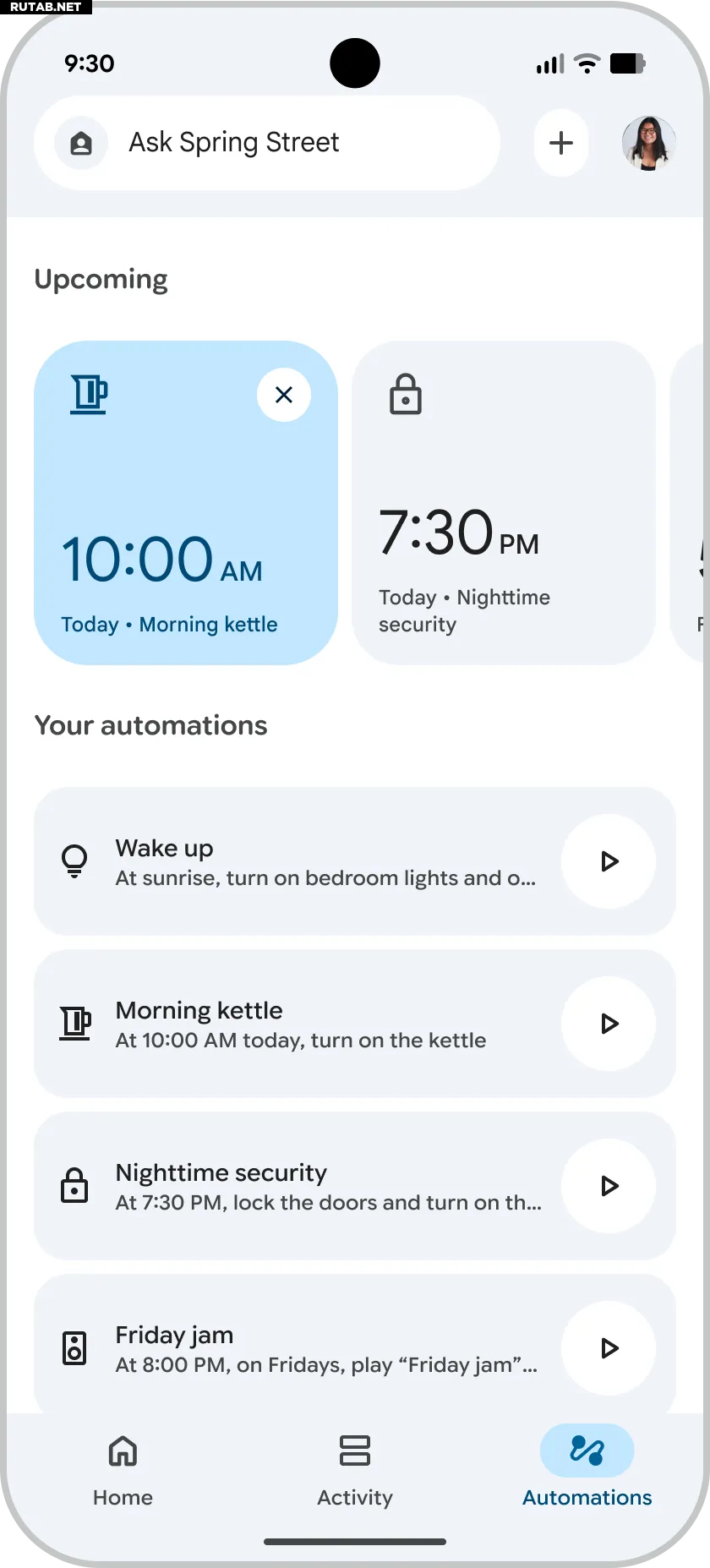Run the Morning kettle automation
The image size is (710, 1568).
pos(609,1024)
